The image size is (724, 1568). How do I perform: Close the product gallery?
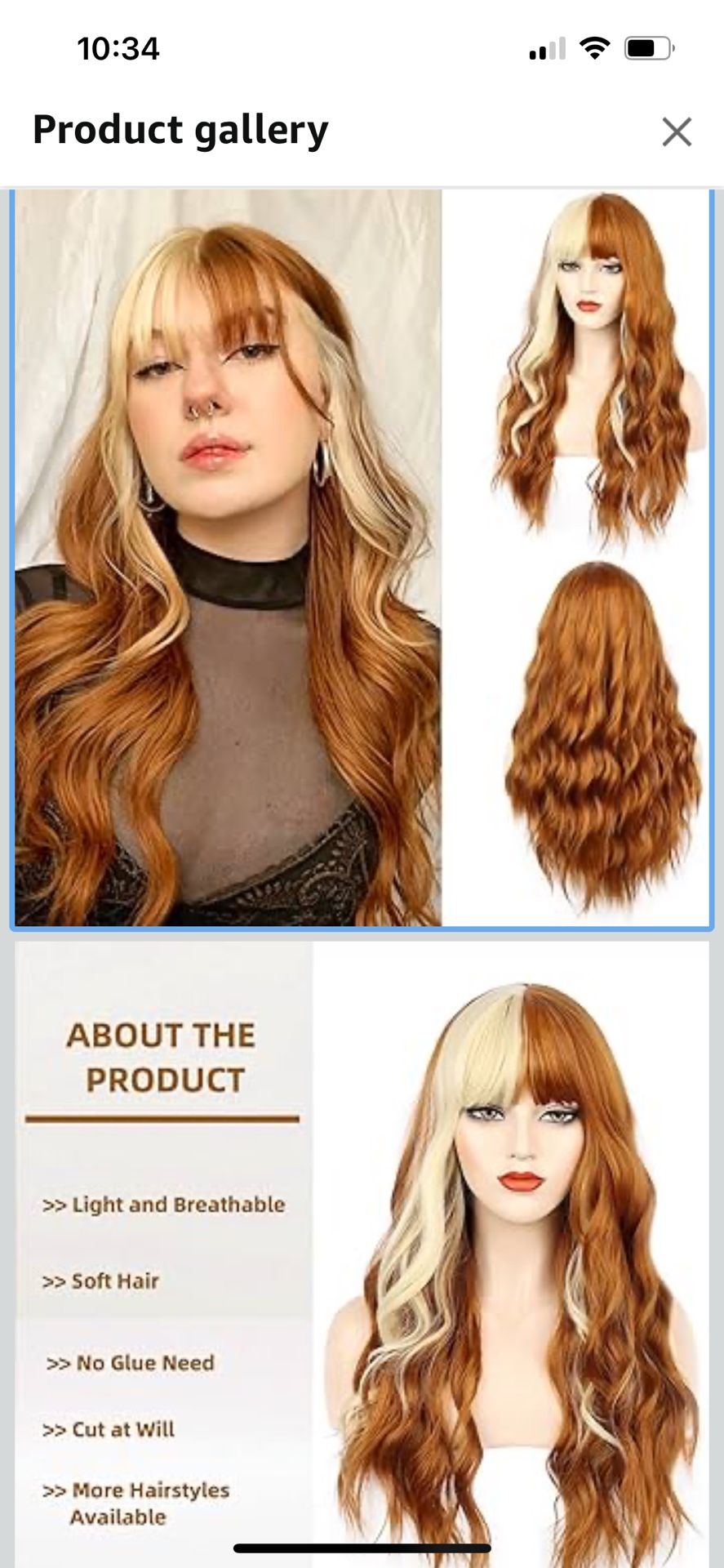click(x=677, y=131)
